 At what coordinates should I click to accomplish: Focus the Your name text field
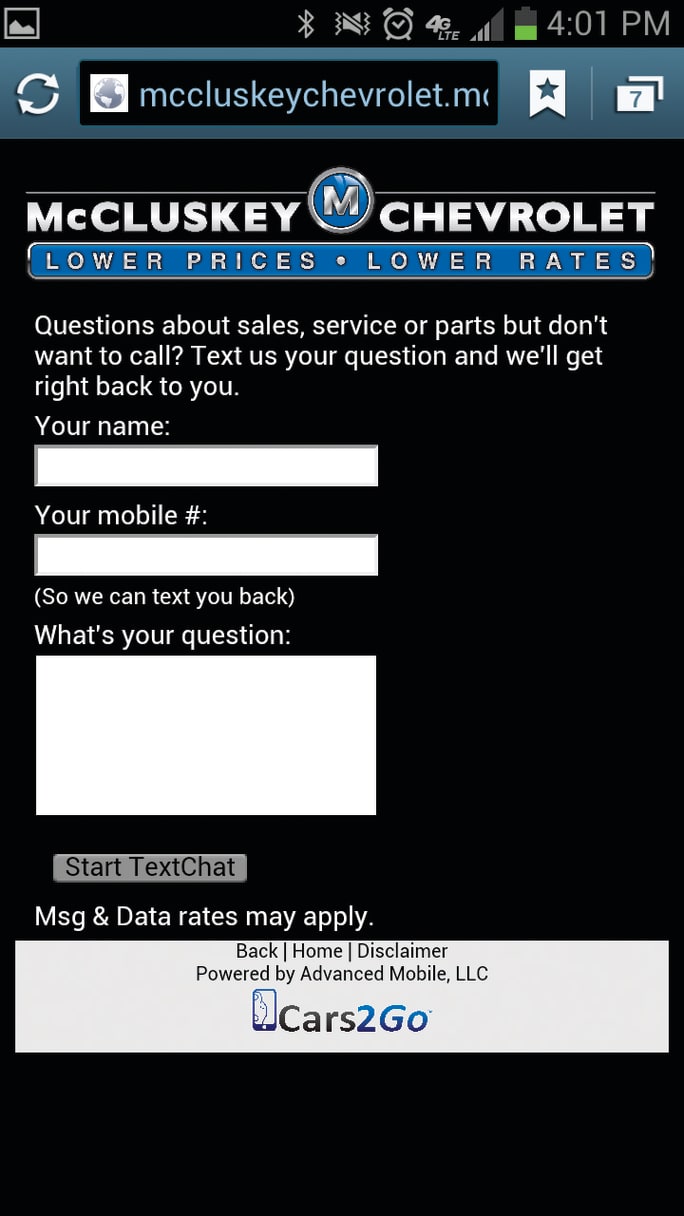(x=206, y=466)
